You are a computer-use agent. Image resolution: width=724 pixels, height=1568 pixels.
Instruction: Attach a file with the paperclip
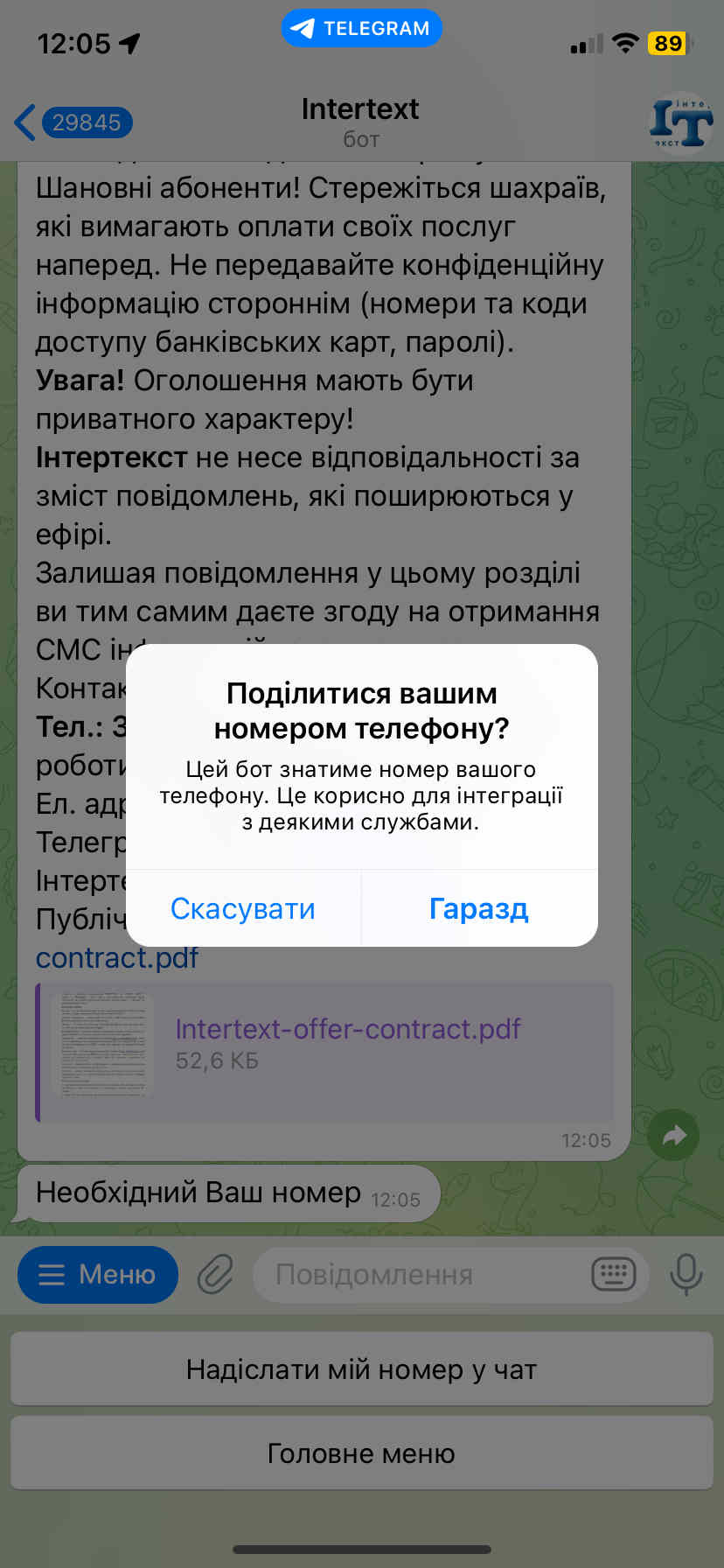[x=215, y=1275]
